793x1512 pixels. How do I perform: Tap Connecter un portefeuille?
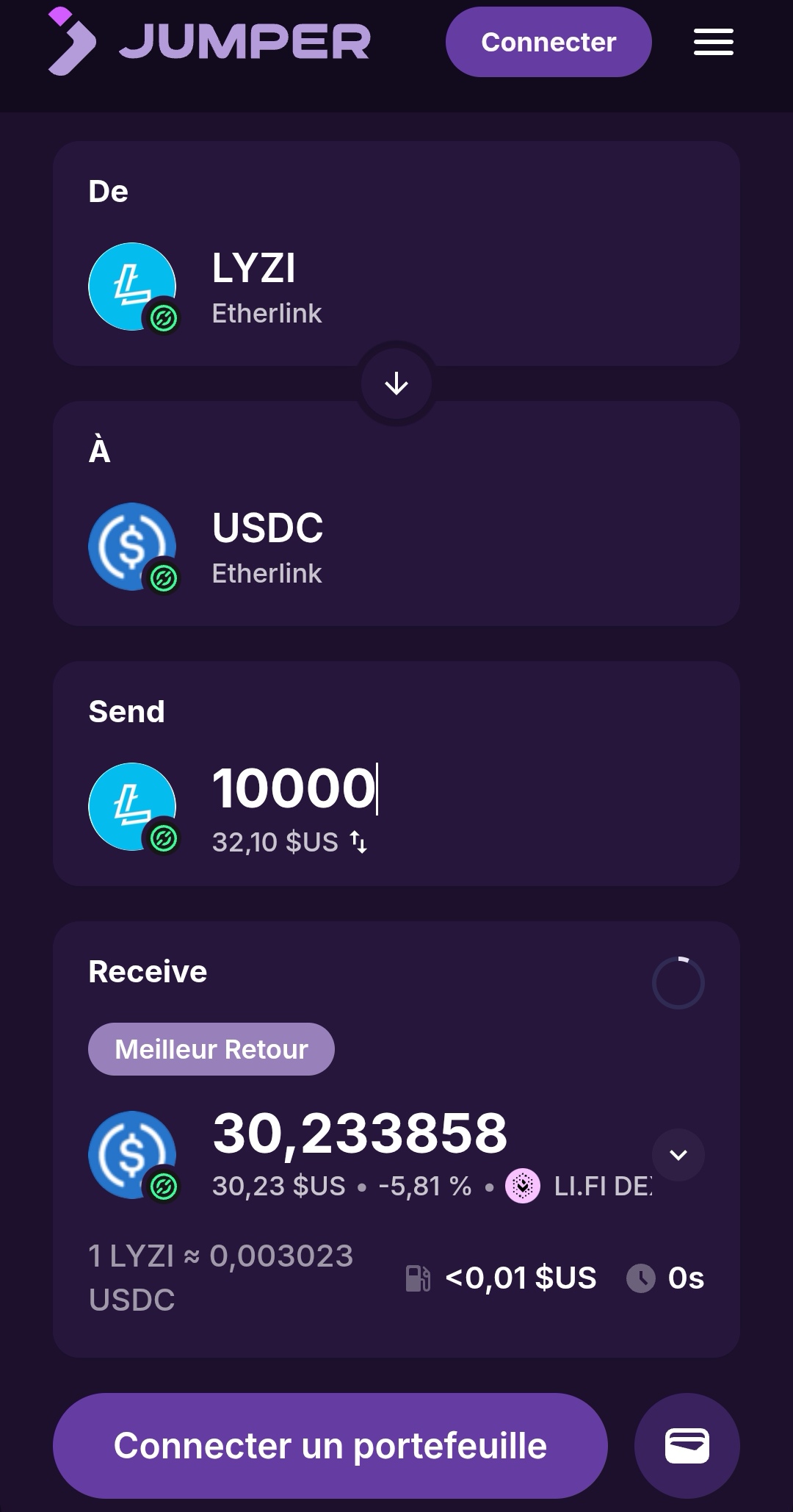tap(330, 1446)
